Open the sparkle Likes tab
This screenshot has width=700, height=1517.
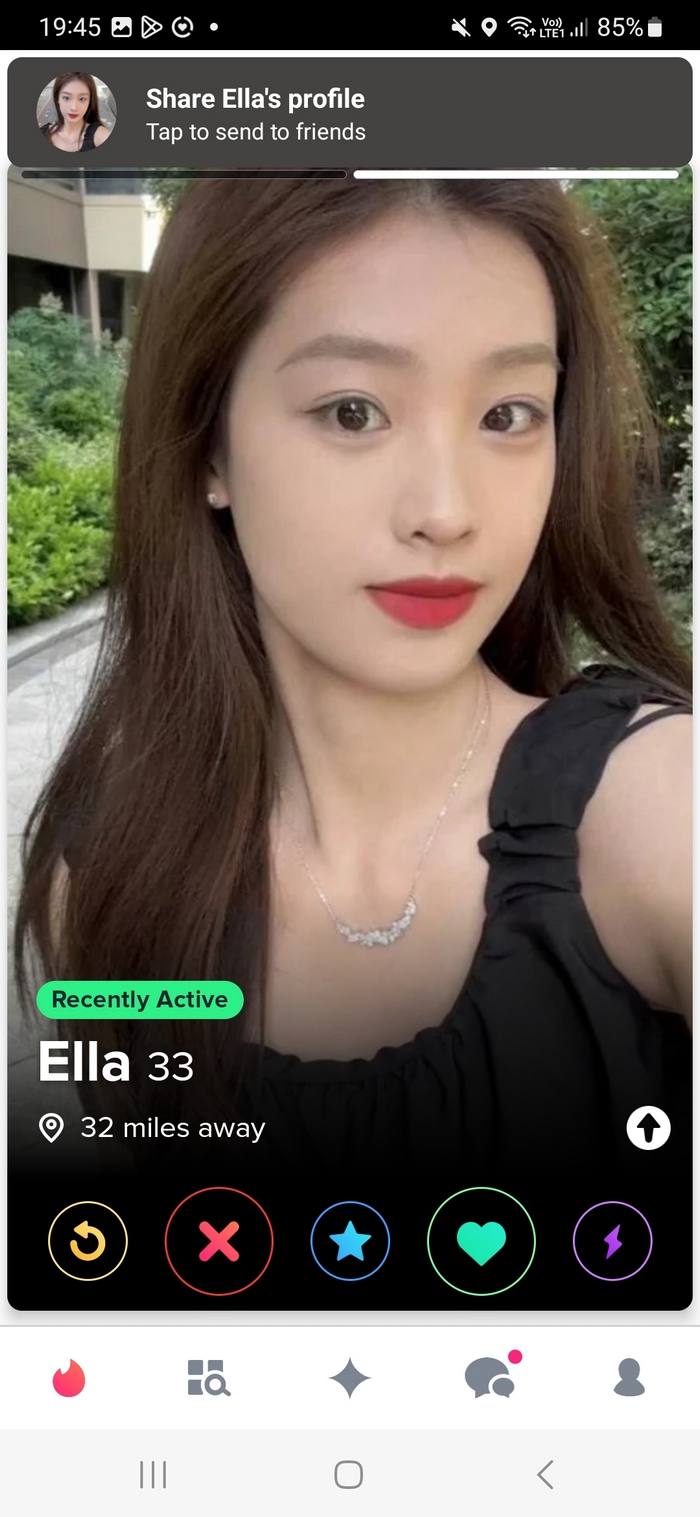point(350,1379)
